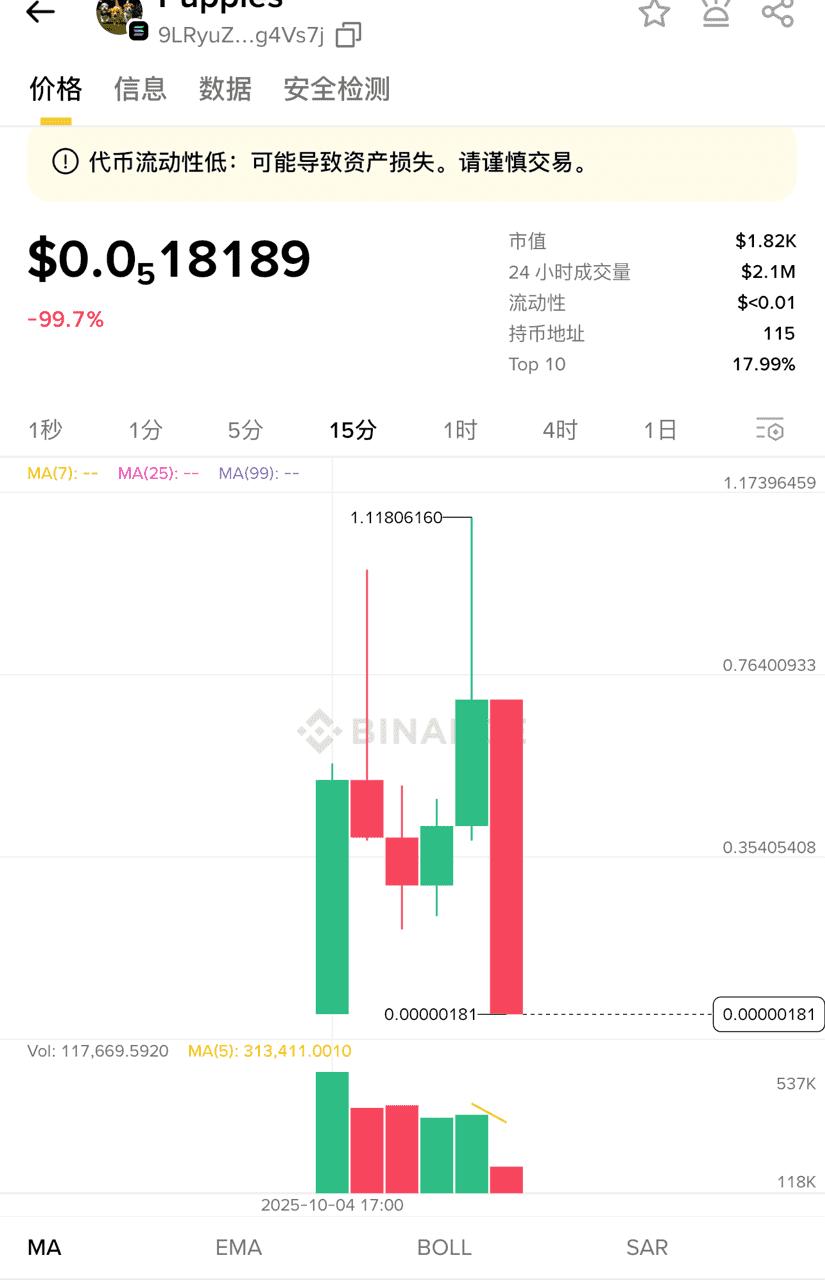Select the 1日 chart interval
The image size is (825, 1284).
point(660,430)
